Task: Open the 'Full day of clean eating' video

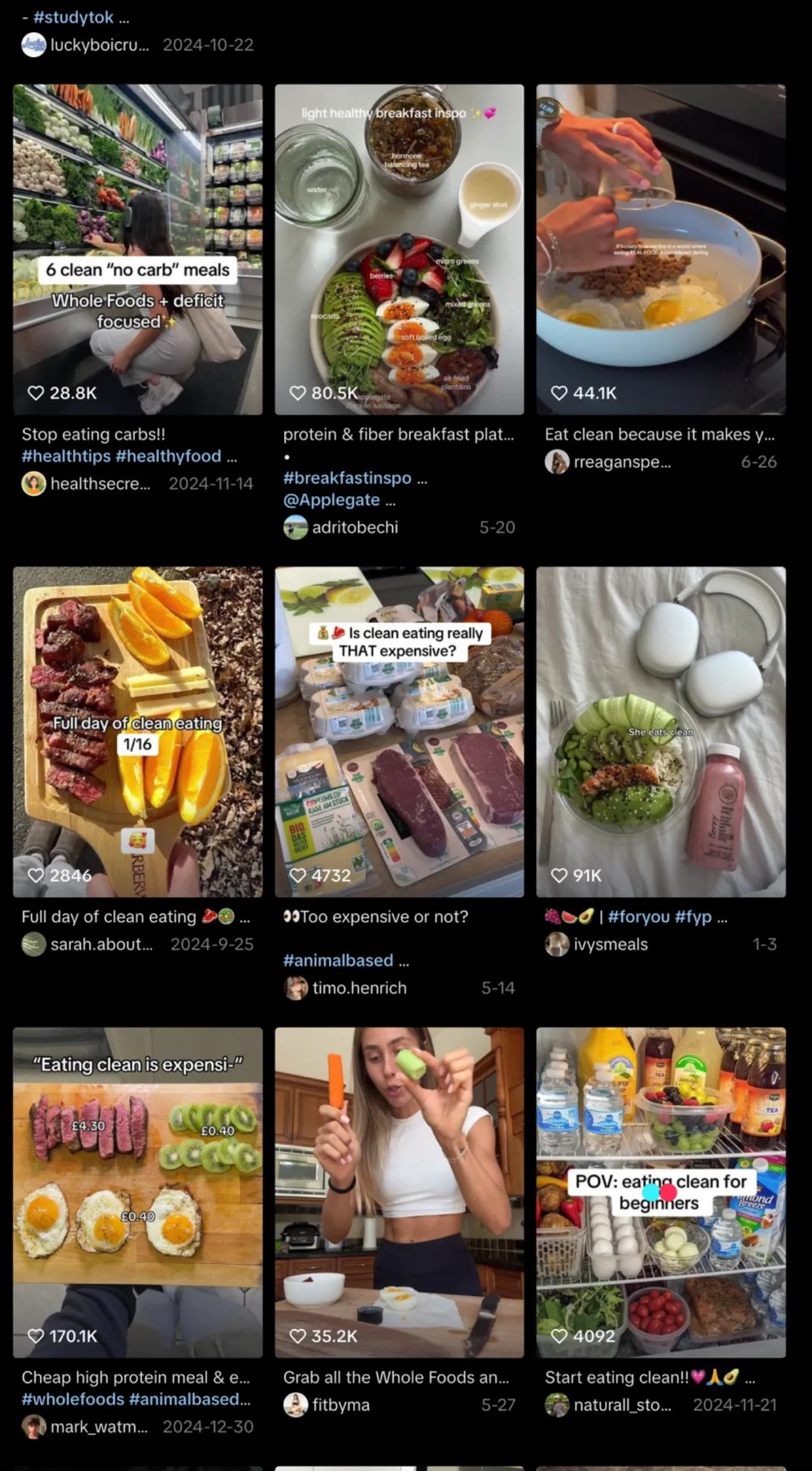Action: [x=137, y=731]
